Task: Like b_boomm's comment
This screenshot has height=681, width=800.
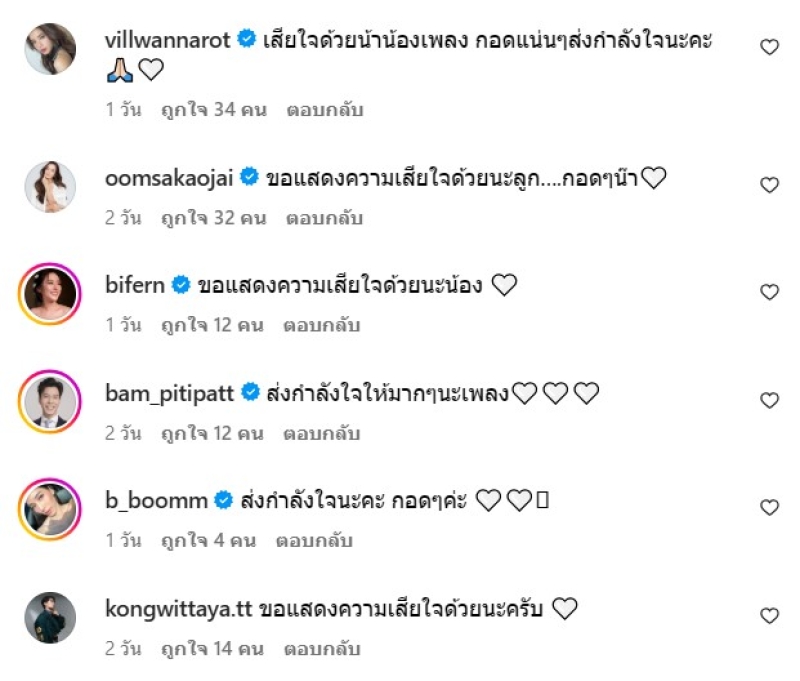Action: pyautogui.click(x=769, y=508)
